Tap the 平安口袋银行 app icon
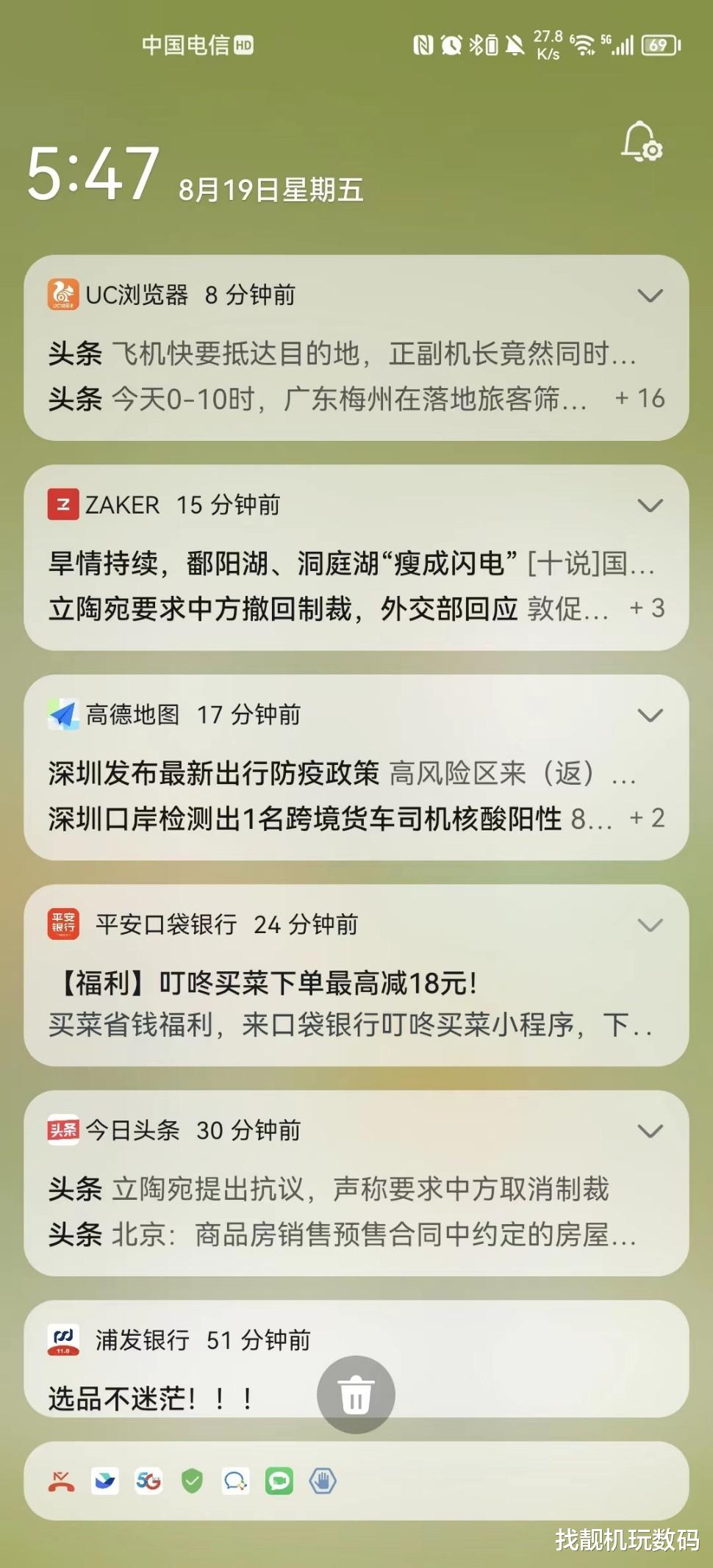713x1568 pixels. click(x=63, y=925)
